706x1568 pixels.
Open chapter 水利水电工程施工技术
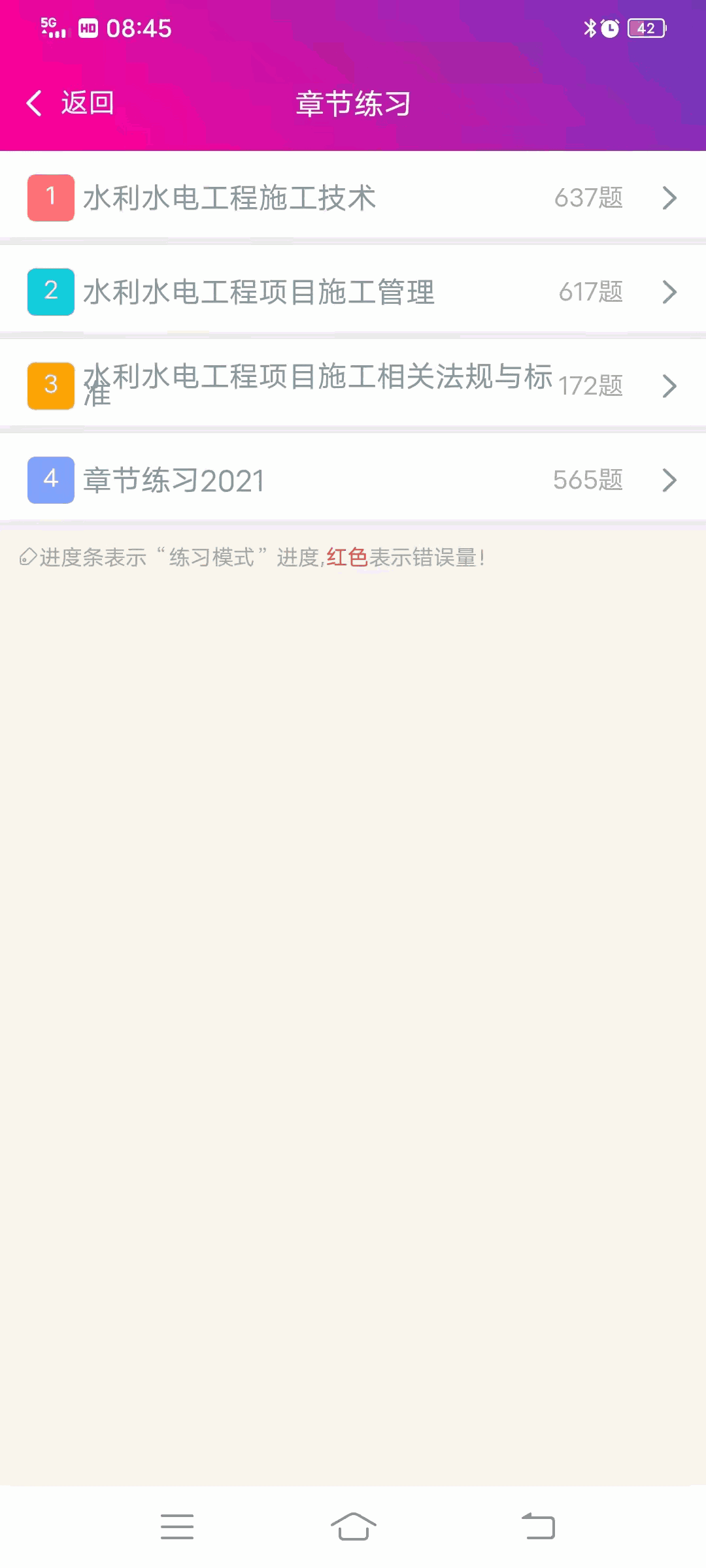point(353,197)
